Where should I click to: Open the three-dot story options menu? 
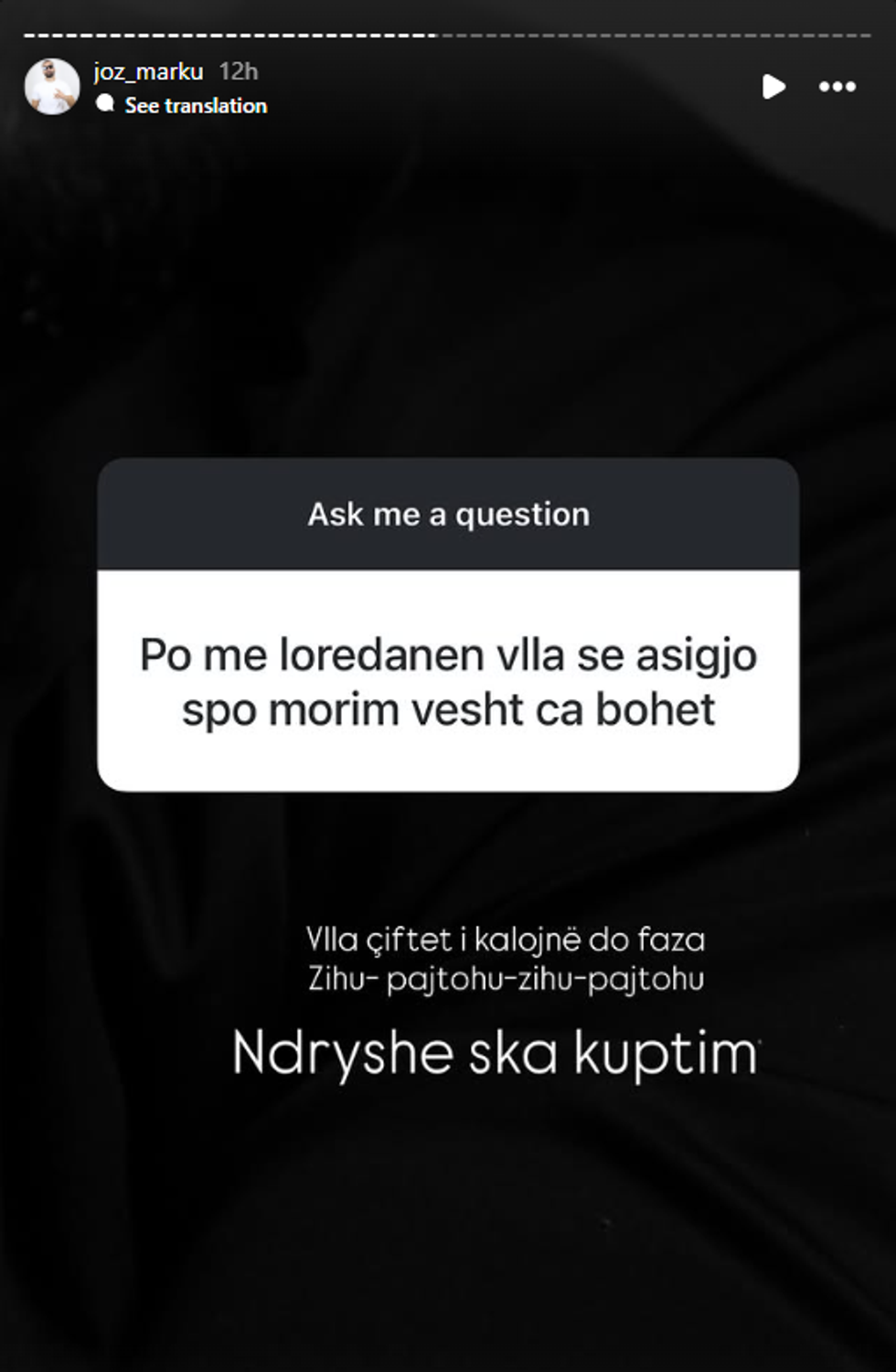click(x=837, y=87)
